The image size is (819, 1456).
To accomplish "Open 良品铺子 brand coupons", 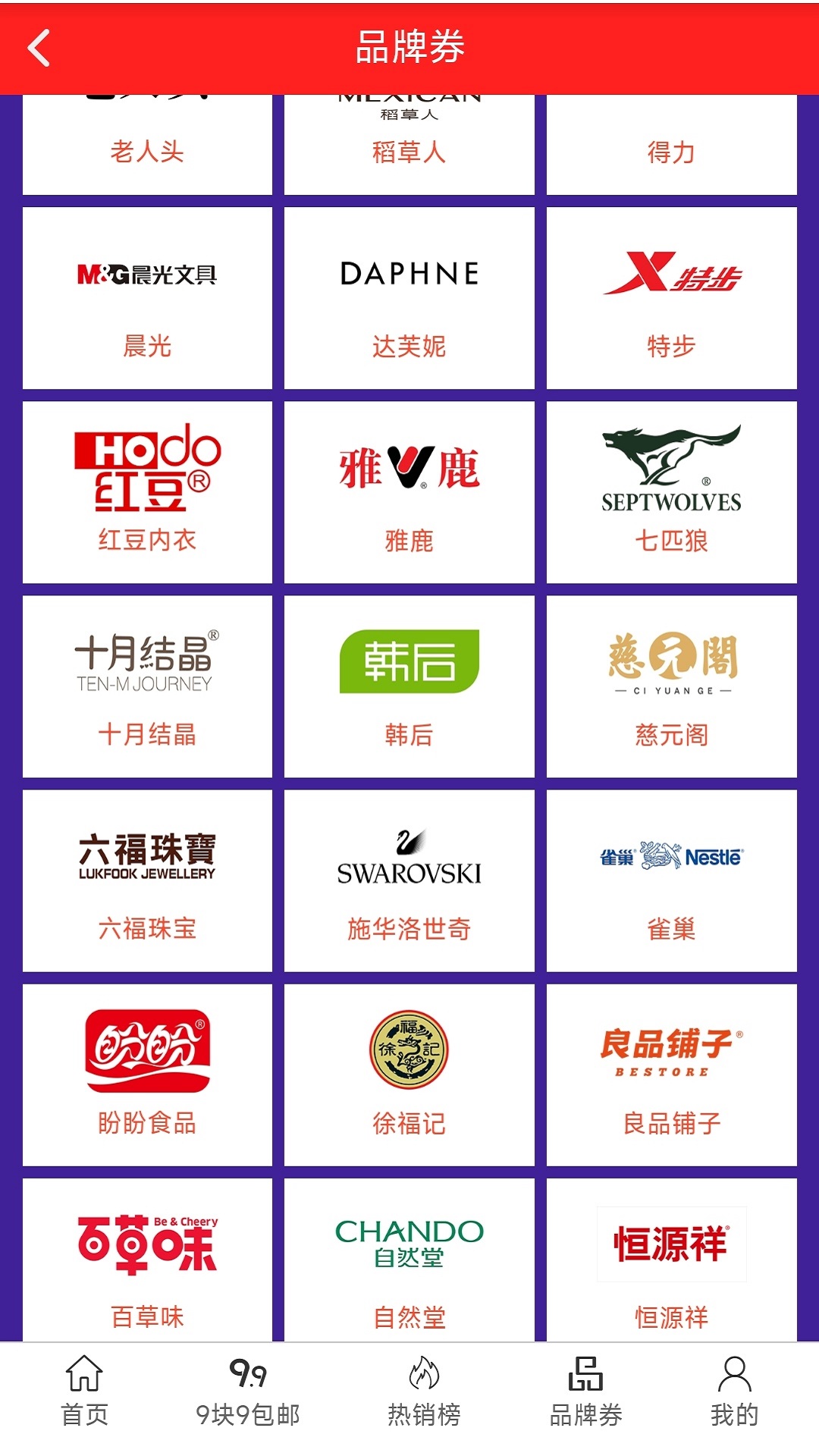I will point(671,1075).
